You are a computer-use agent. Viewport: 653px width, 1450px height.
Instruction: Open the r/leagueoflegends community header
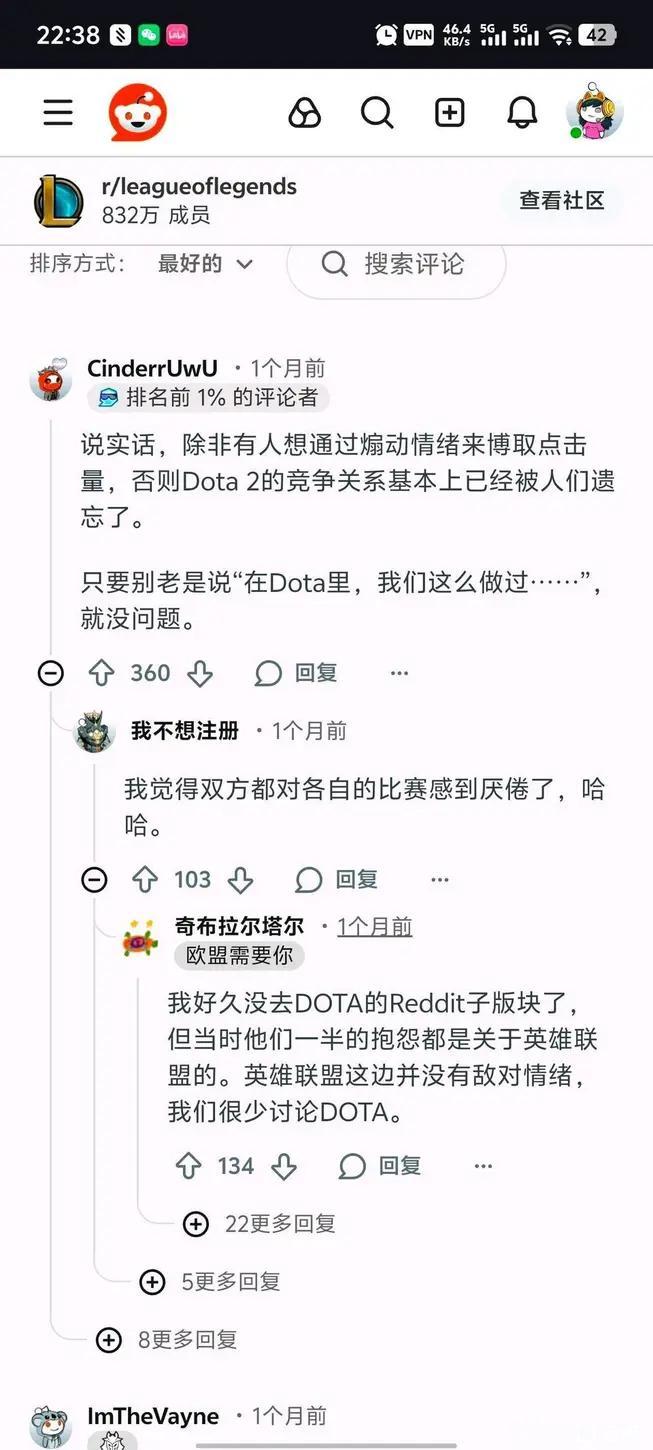pyautogui.click(x=199, y=199)
